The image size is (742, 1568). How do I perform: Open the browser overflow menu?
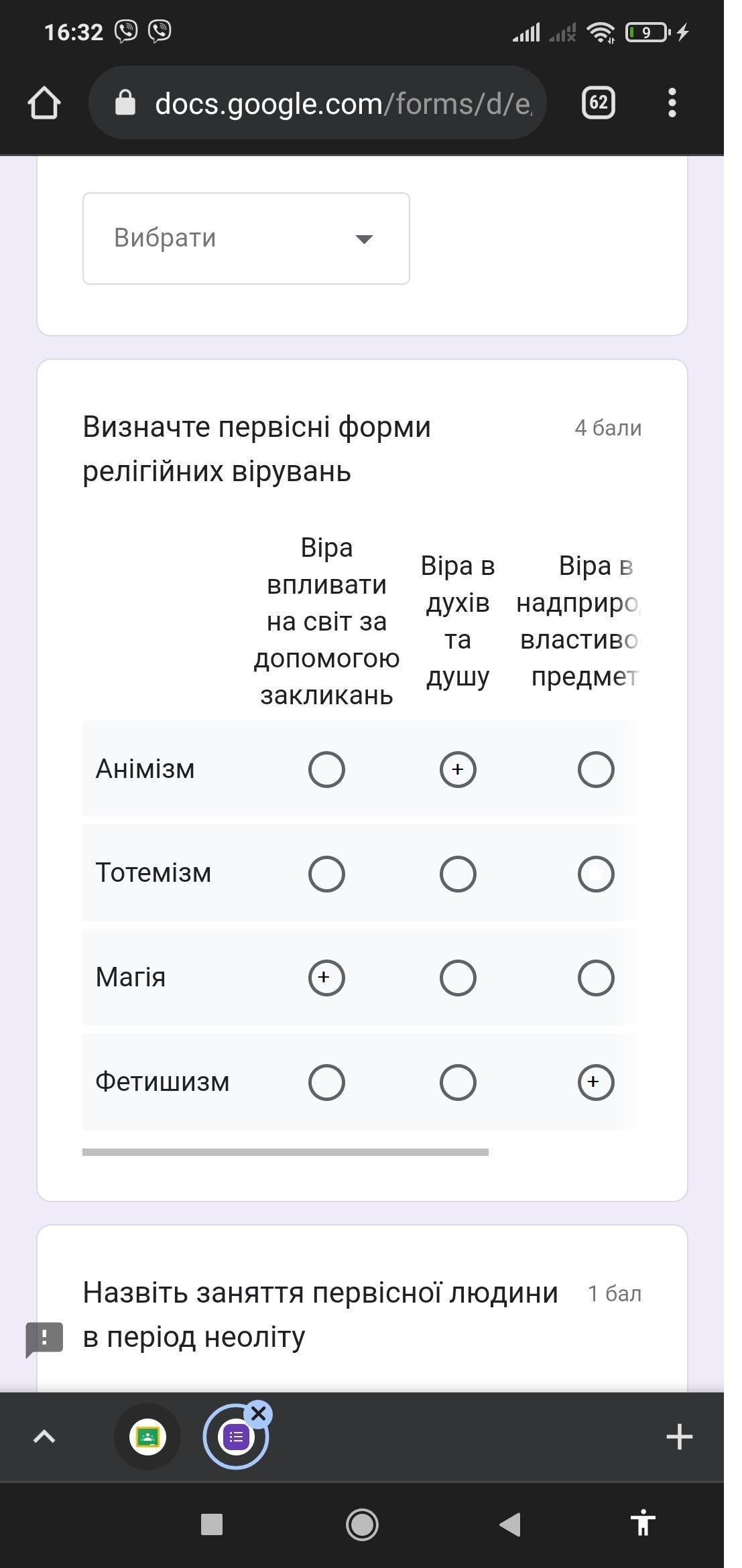click(672, 103)
